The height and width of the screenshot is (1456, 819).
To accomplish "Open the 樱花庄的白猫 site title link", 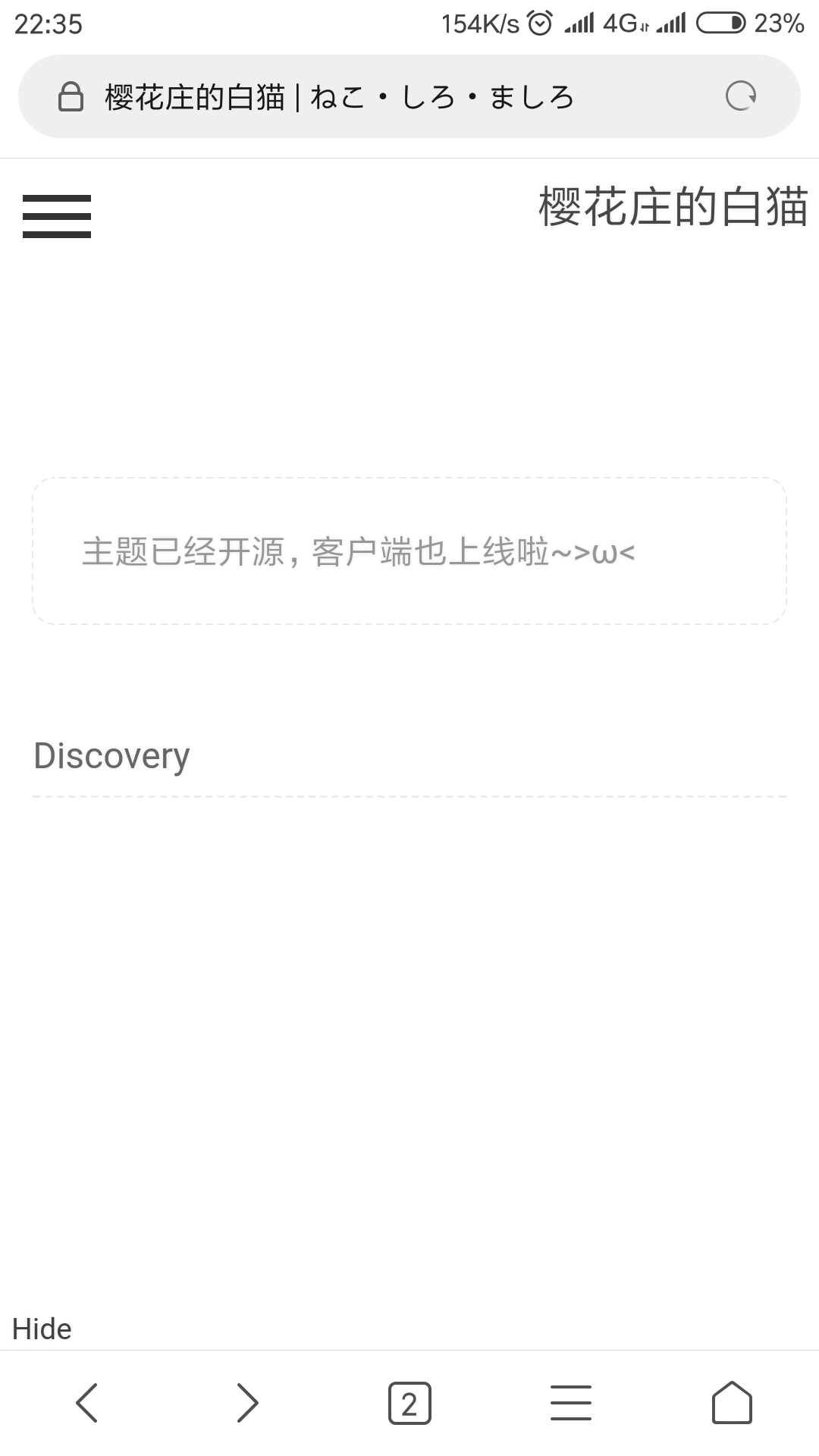I will (x=673, y=207).
